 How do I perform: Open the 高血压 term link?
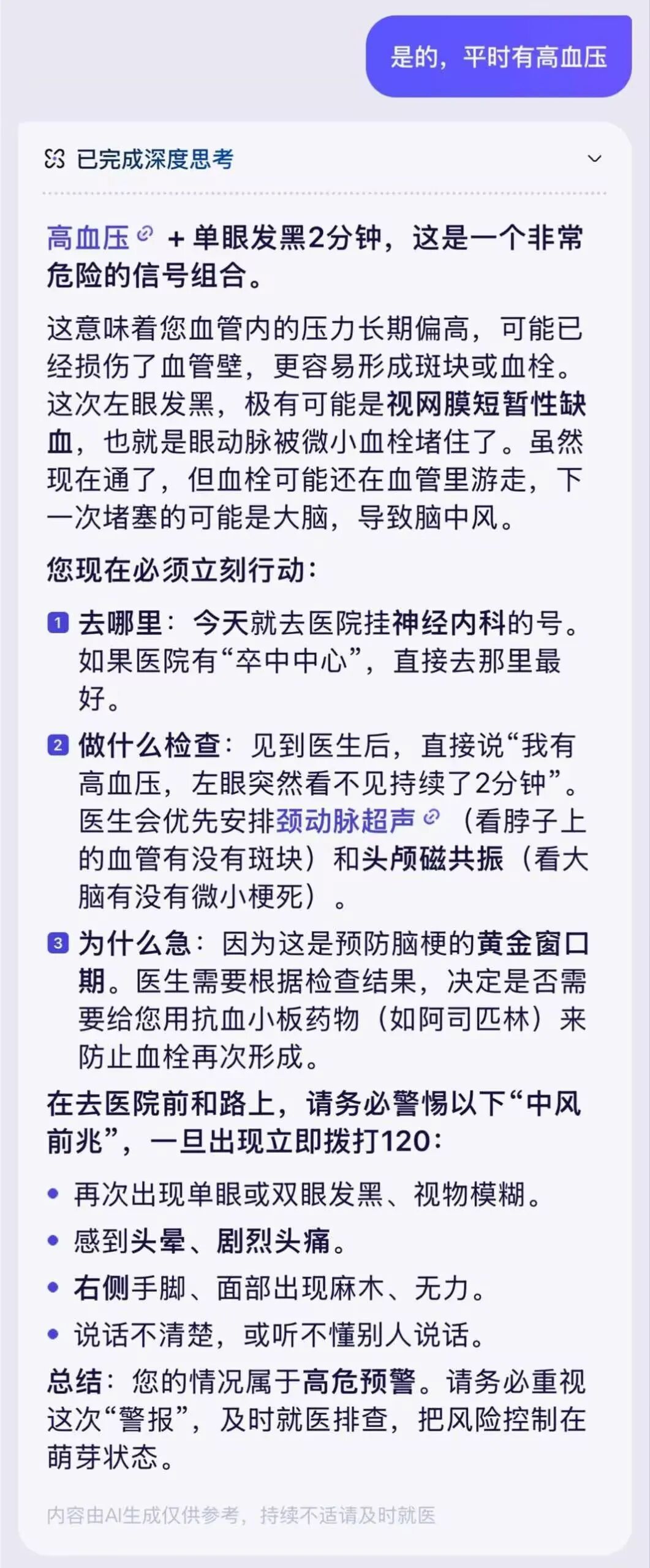(x=89, y=238)
